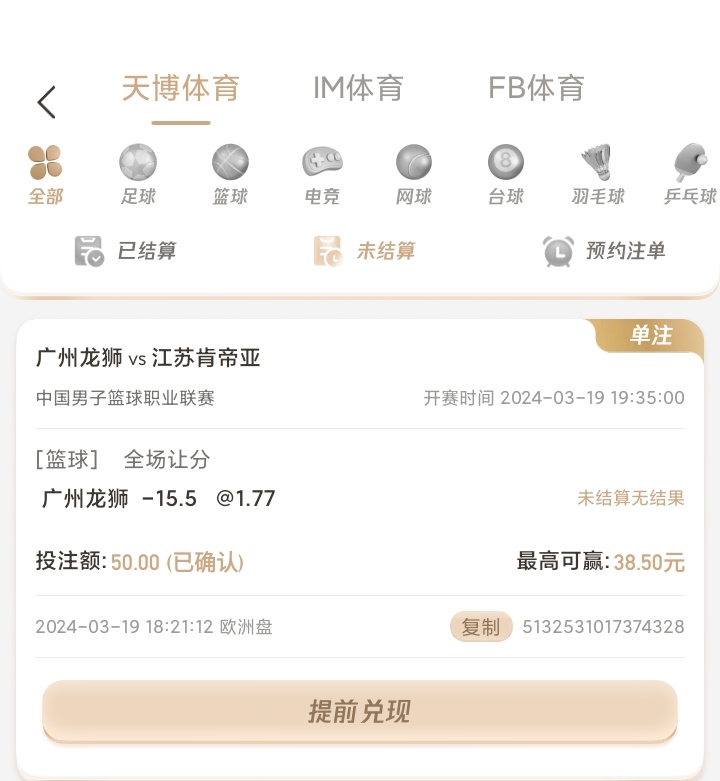Open 预约注单 reserved bets
The height and width of the screenshot is (781, 720).
pos(604,251)
